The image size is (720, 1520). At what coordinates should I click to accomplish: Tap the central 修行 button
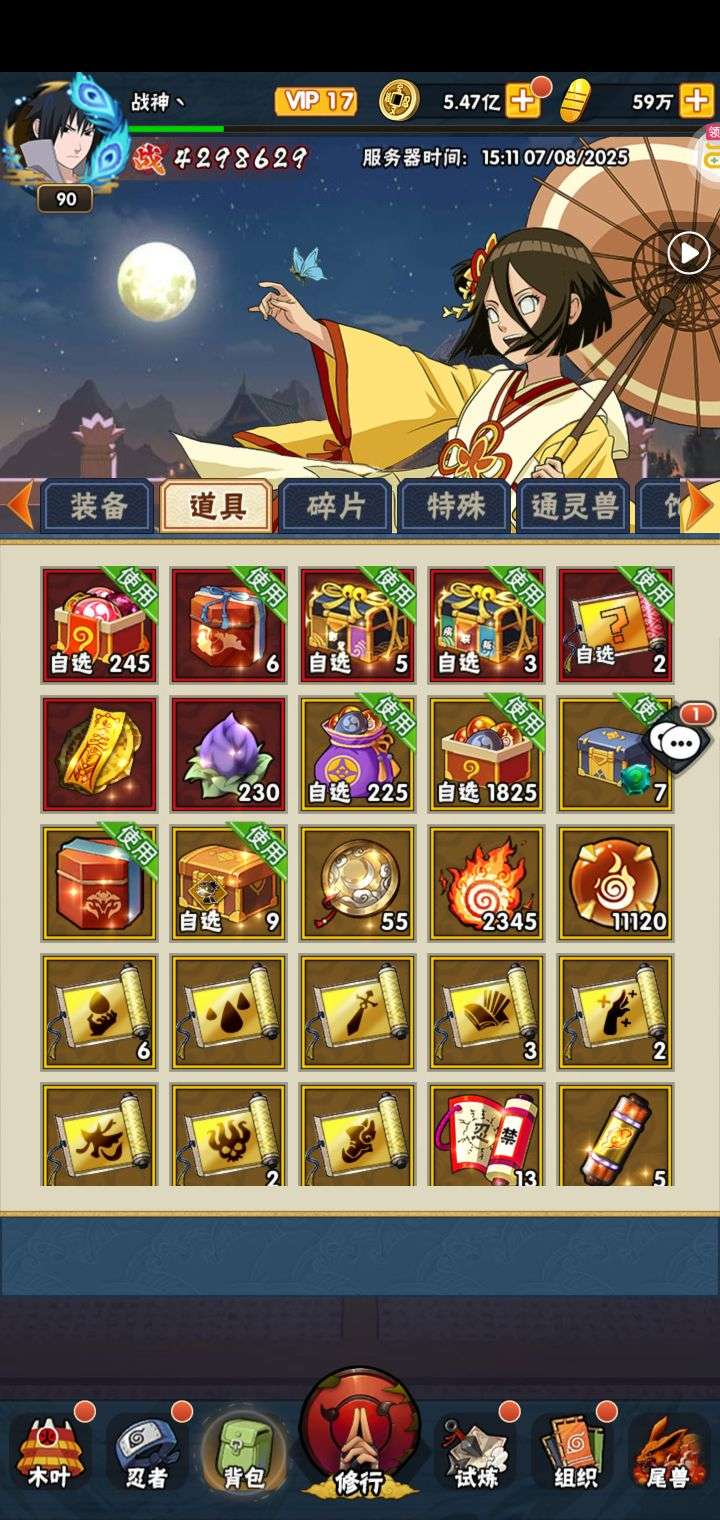click(x=359, y=1435)
